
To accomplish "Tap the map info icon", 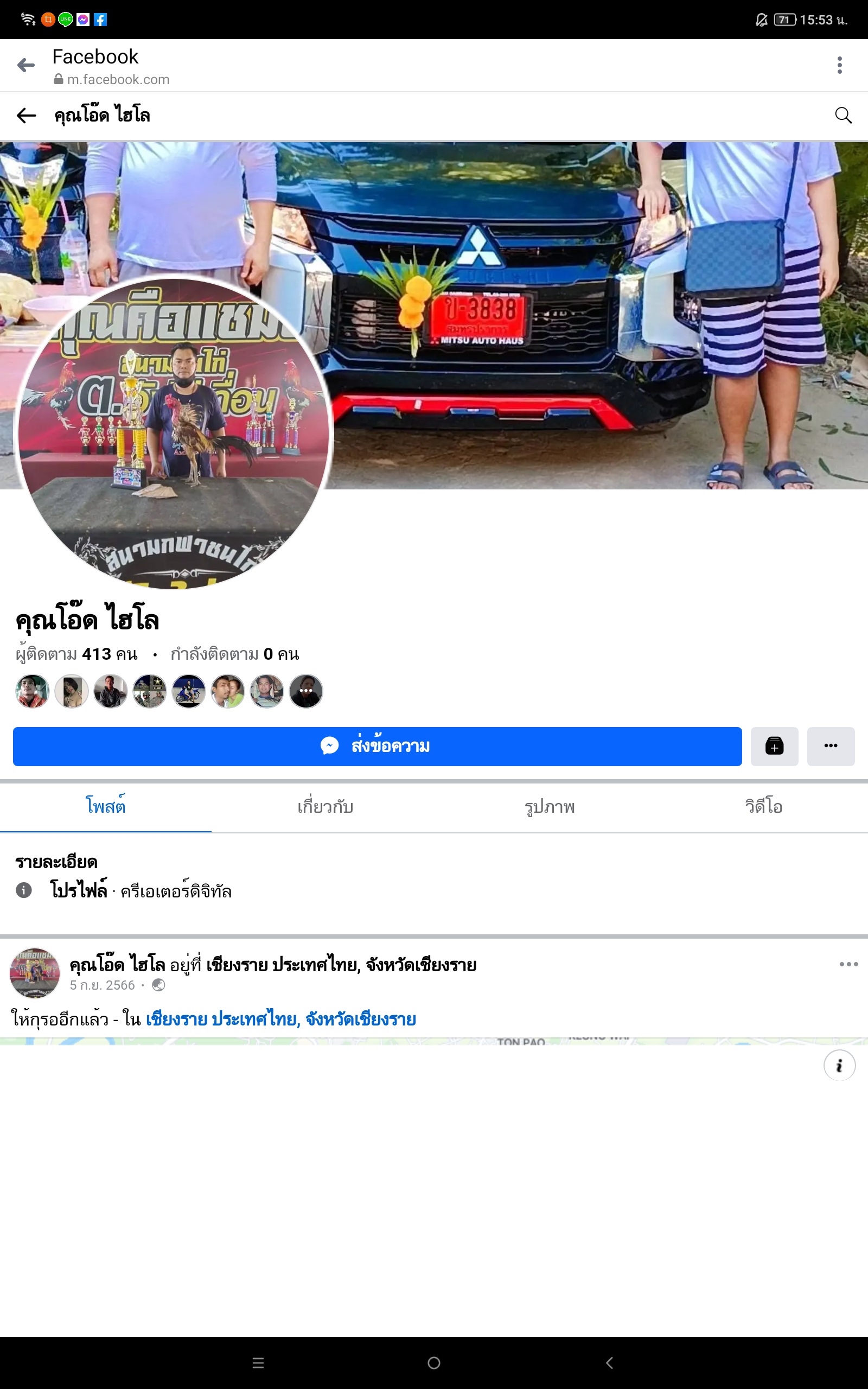I will click(839, 1065).
